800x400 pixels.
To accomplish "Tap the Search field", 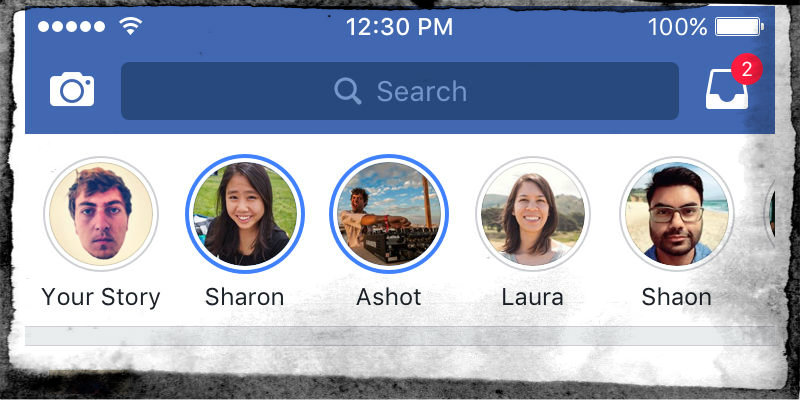I will coord(400,92).
